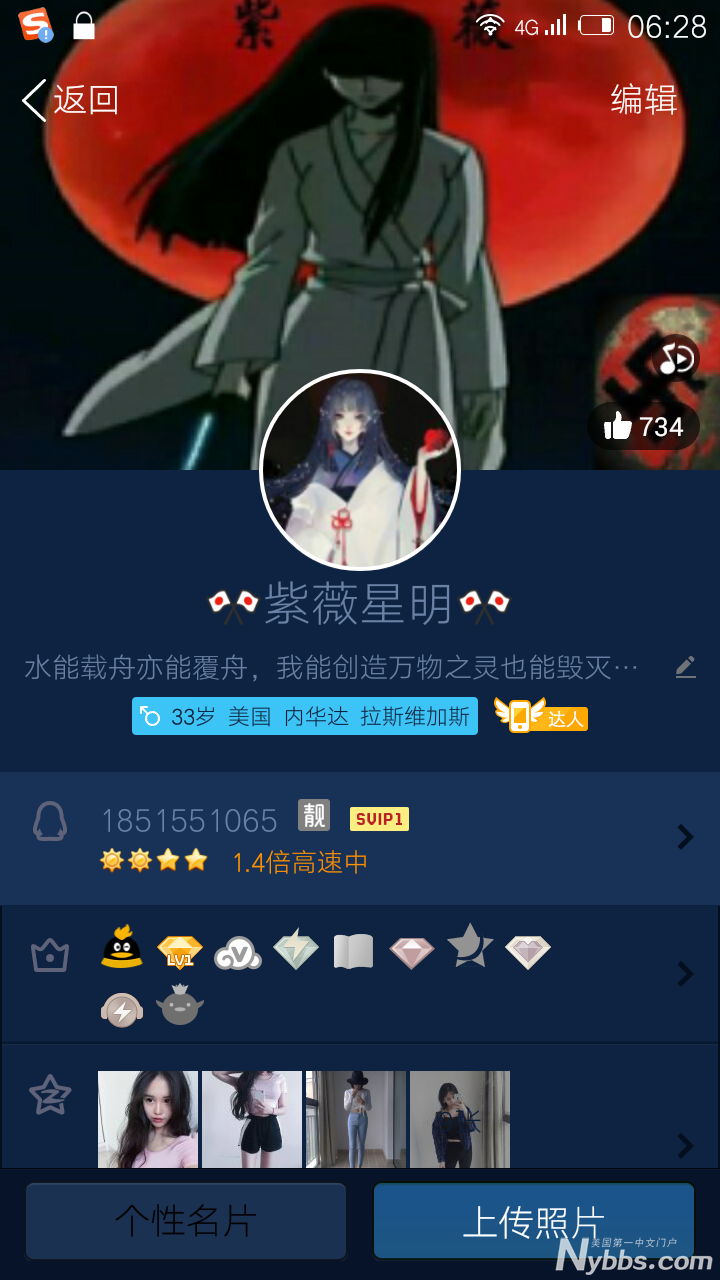This screenshot has height=1280, width=720.
Task: Edit the signature with the pencil icon
Action: [x=685, y=667]
